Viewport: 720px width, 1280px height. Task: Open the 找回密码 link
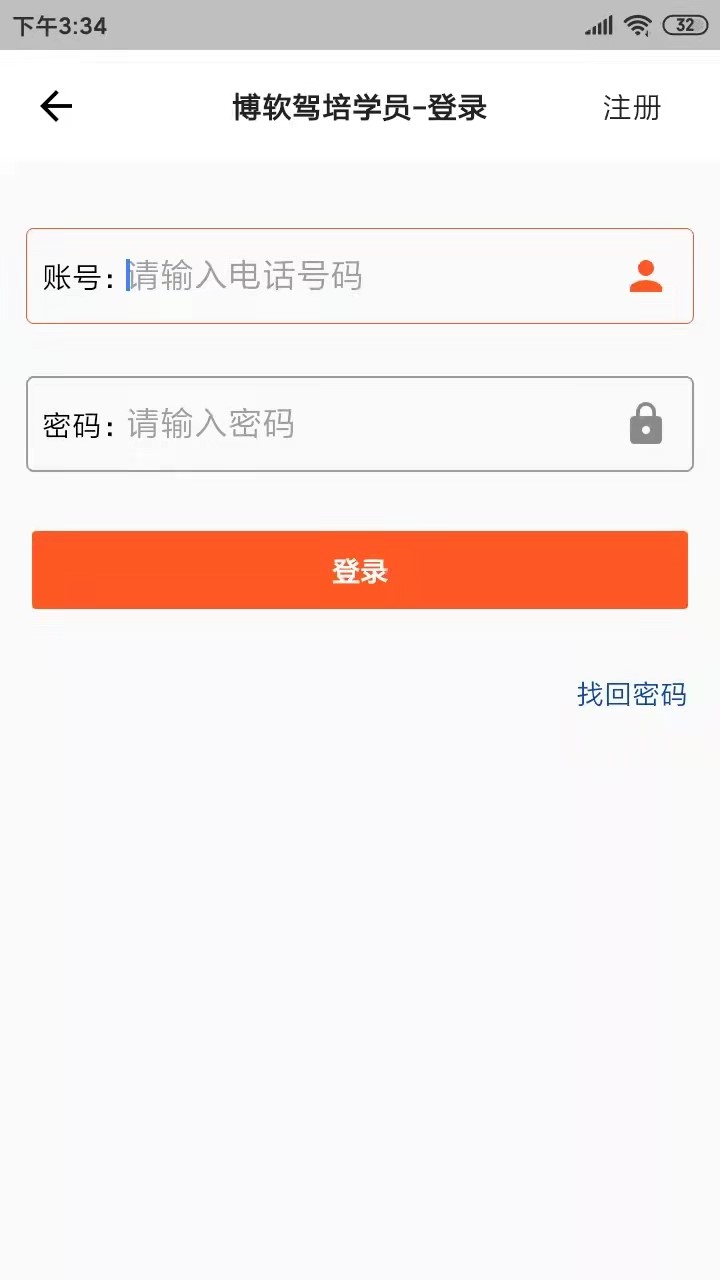tap(632, 694)
